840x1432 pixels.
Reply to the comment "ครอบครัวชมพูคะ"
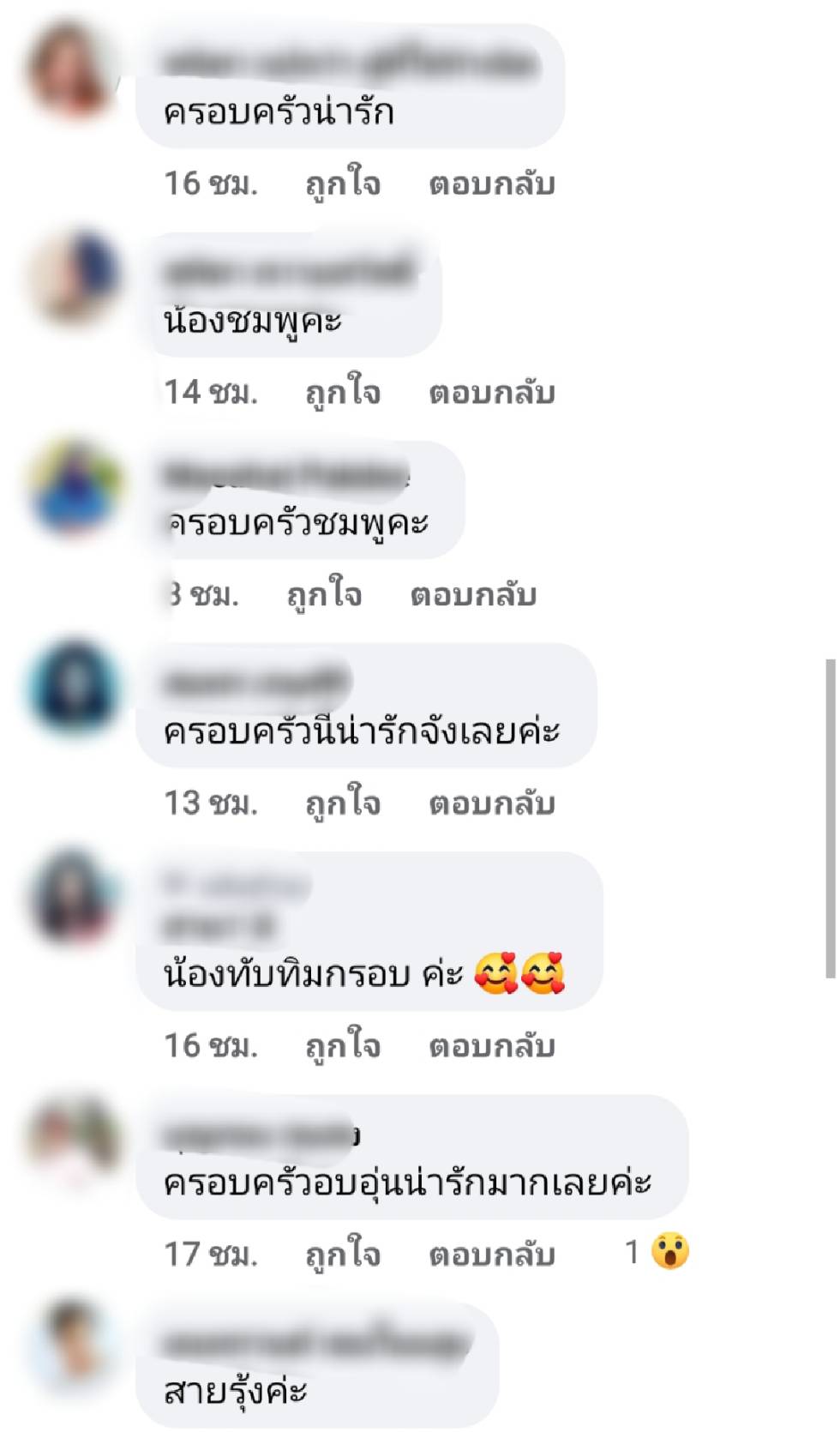click(473, 595)
